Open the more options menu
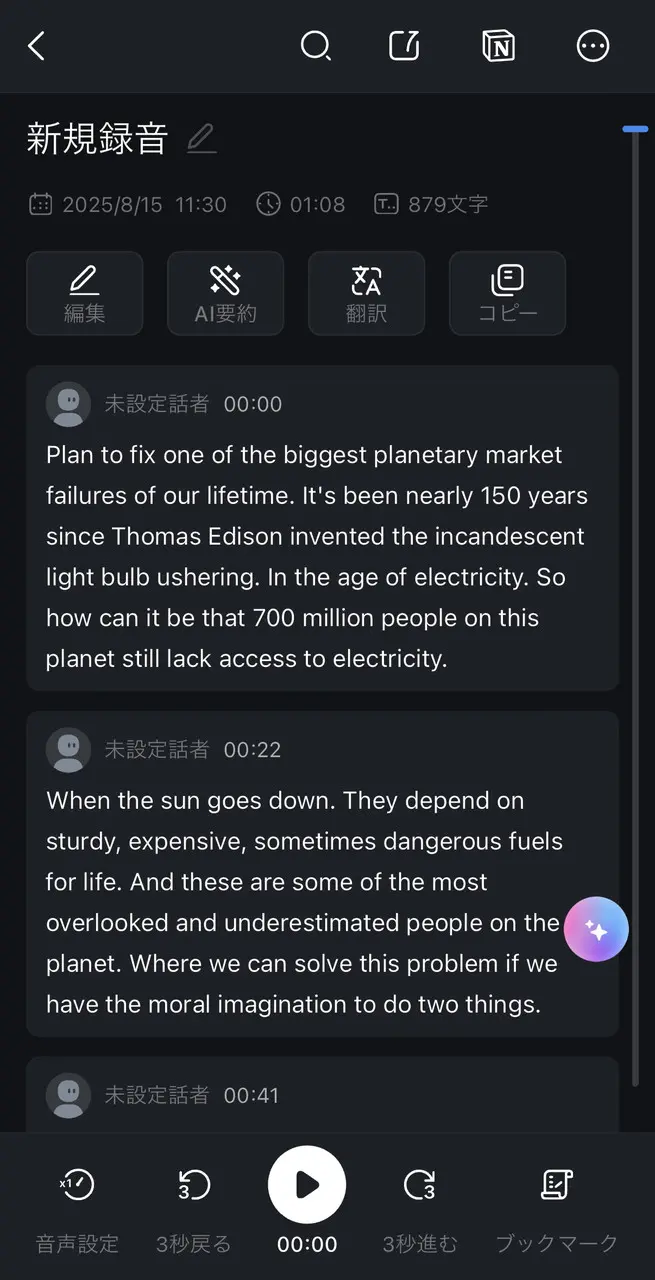The height and width of the screenshot is (1280, 655). click(592, 46)
